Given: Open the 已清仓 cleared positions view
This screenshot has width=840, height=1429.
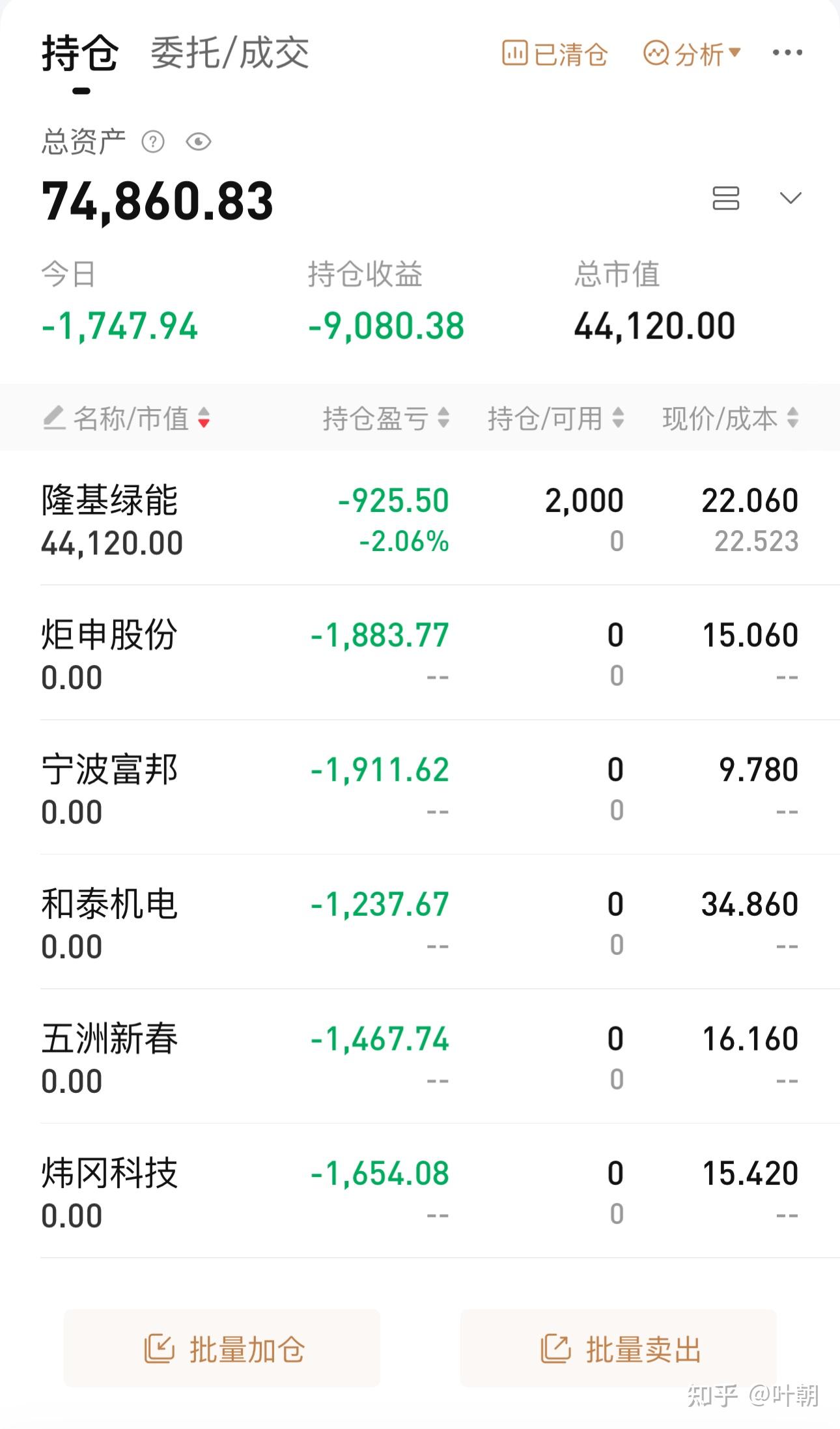Looking at the screenshot, I should pyautogui.click(x=554, y=53).
